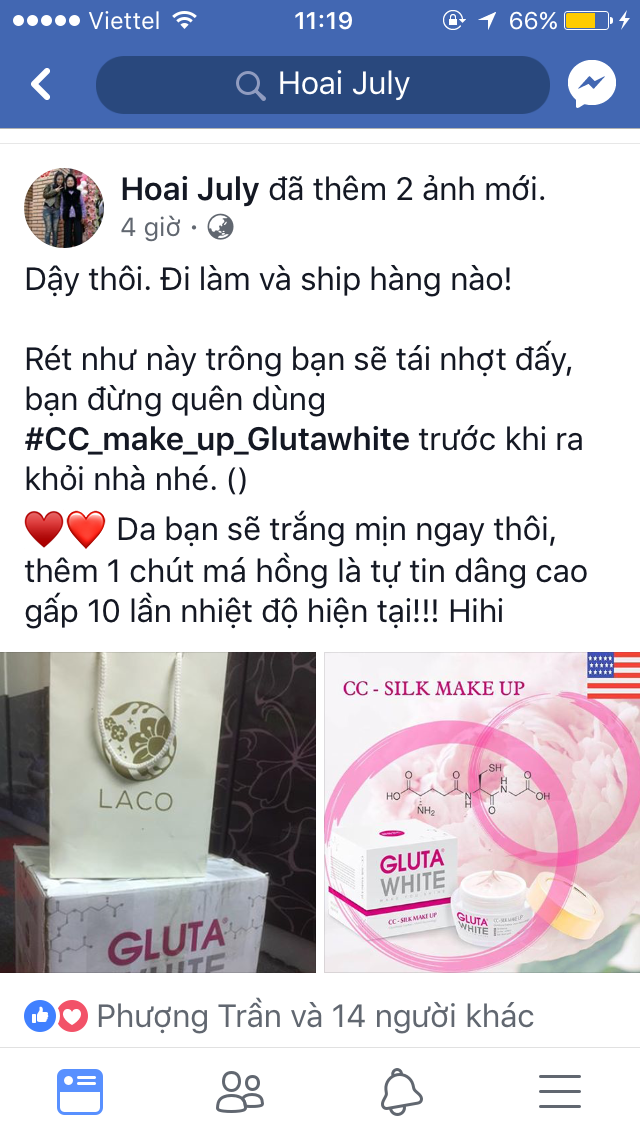Open the #CC_make_up_Glutawhite hashtag
This screenshot has height=1136, width=640.
217,440
